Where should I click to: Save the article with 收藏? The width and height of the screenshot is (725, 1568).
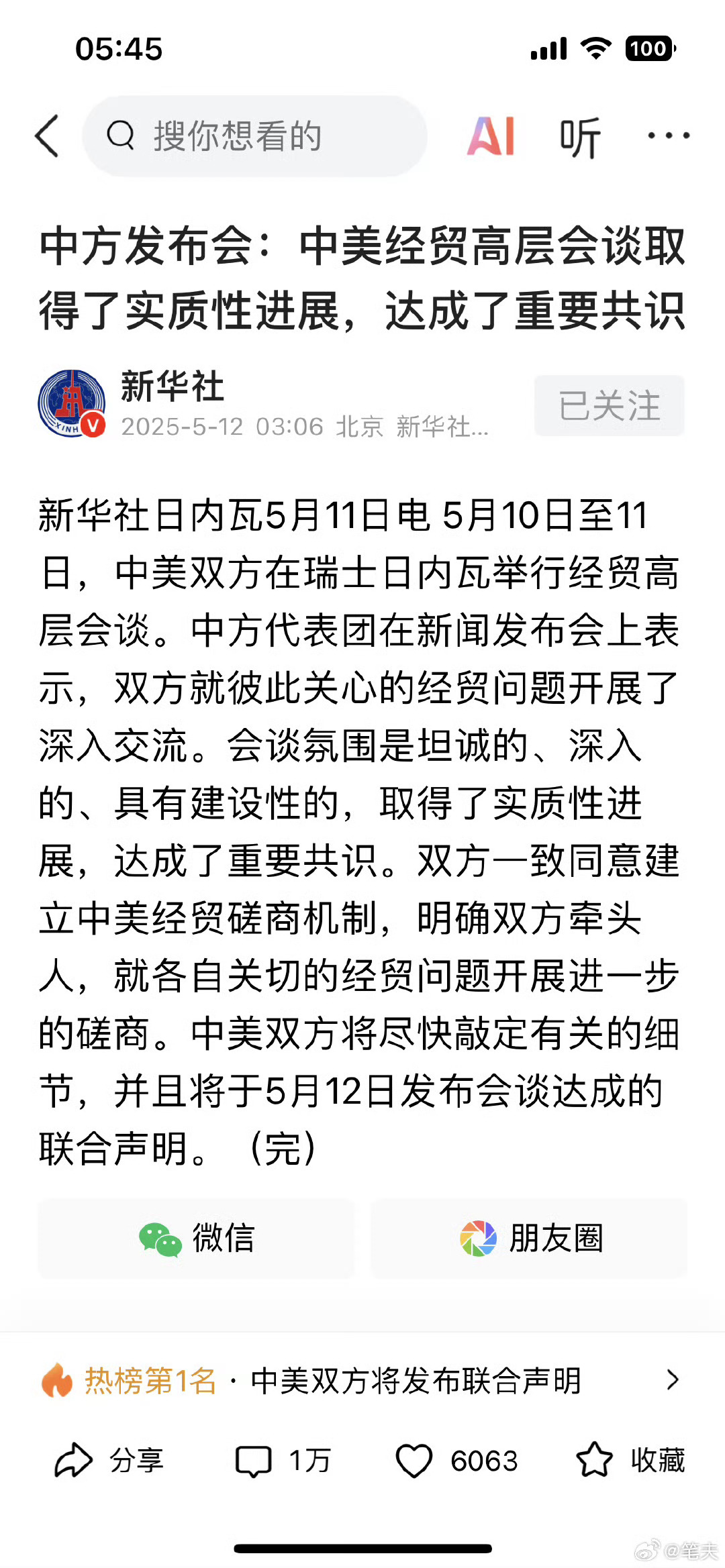point(630,1461)
